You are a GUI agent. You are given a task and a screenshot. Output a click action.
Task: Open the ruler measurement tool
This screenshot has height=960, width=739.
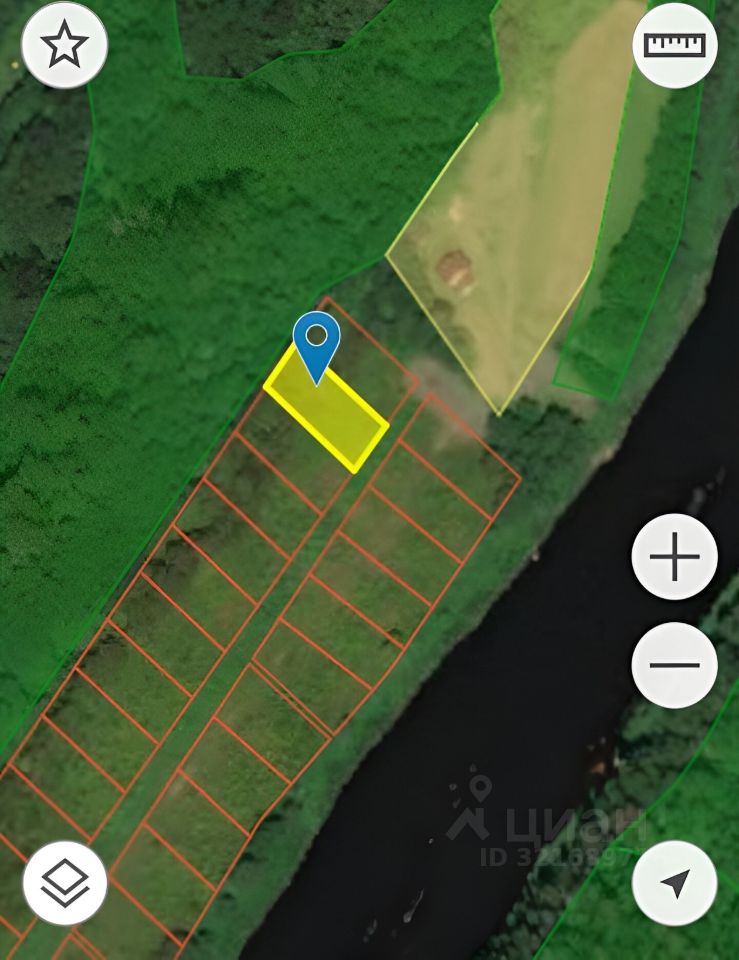(x=674, y=45)
